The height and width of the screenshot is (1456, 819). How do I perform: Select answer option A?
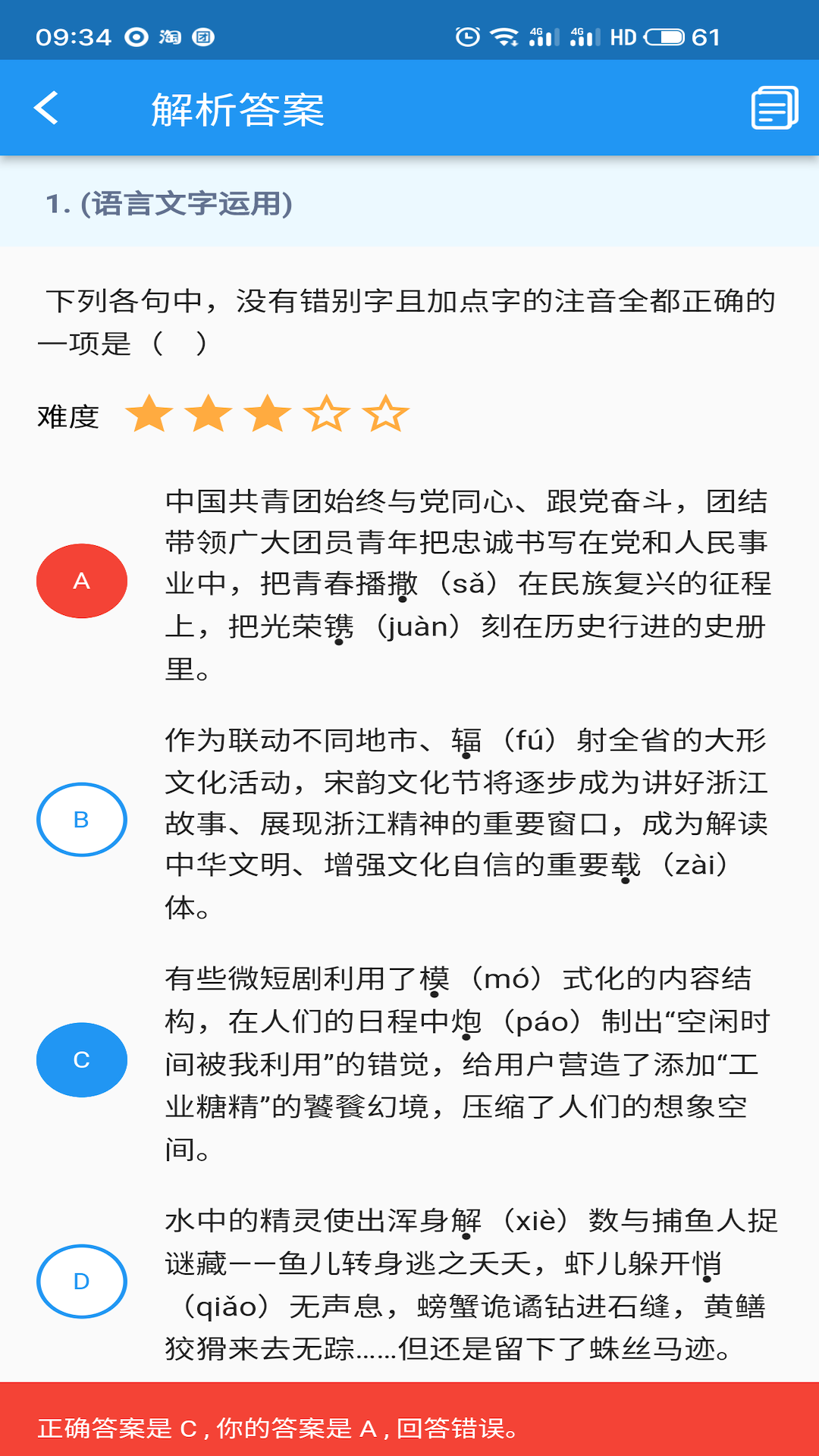pyautogui.click(x=82, y=582)
